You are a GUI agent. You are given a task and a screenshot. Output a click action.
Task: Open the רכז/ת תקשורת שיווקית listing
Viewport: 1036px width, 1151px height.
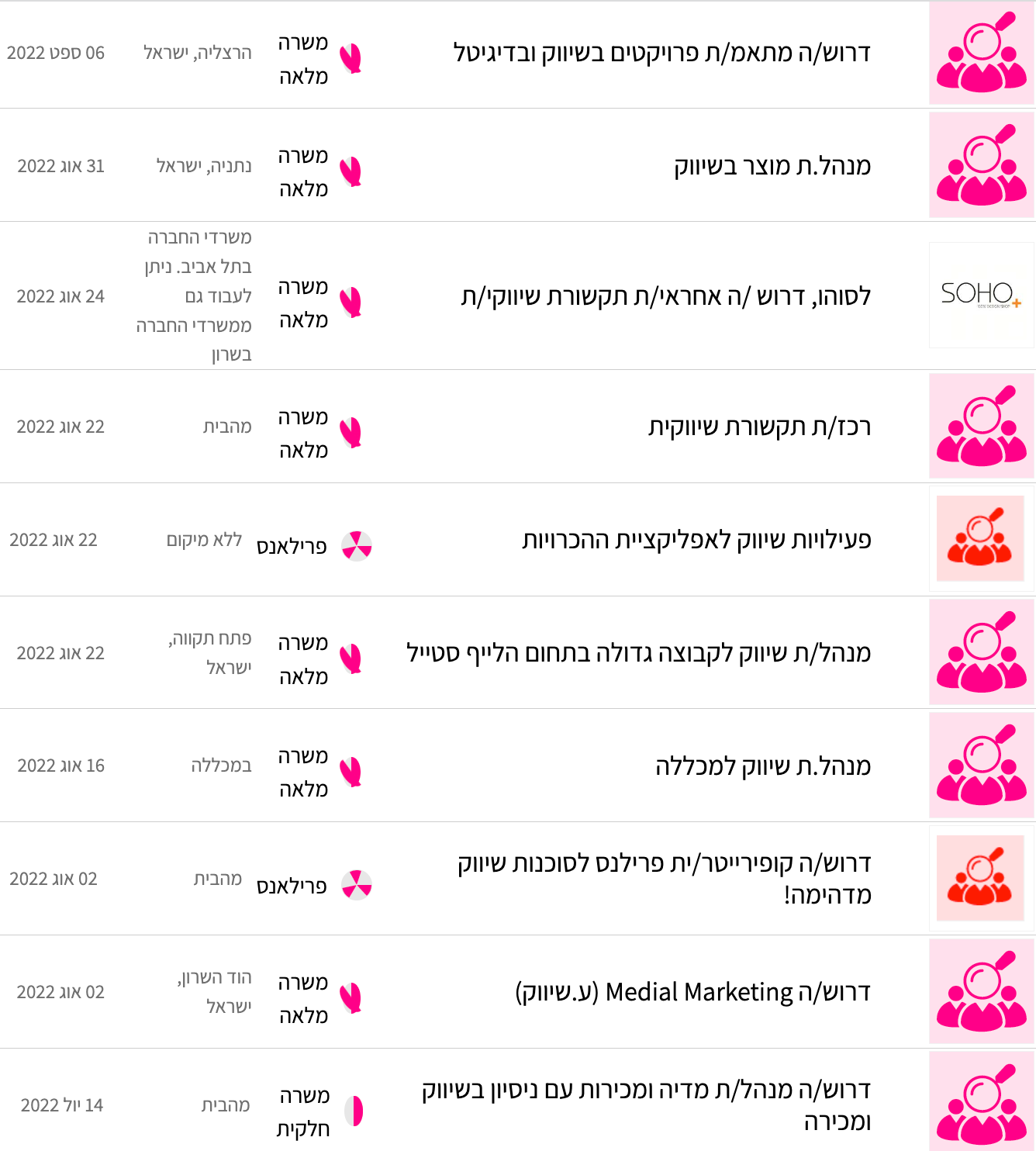tap(759, 427)
